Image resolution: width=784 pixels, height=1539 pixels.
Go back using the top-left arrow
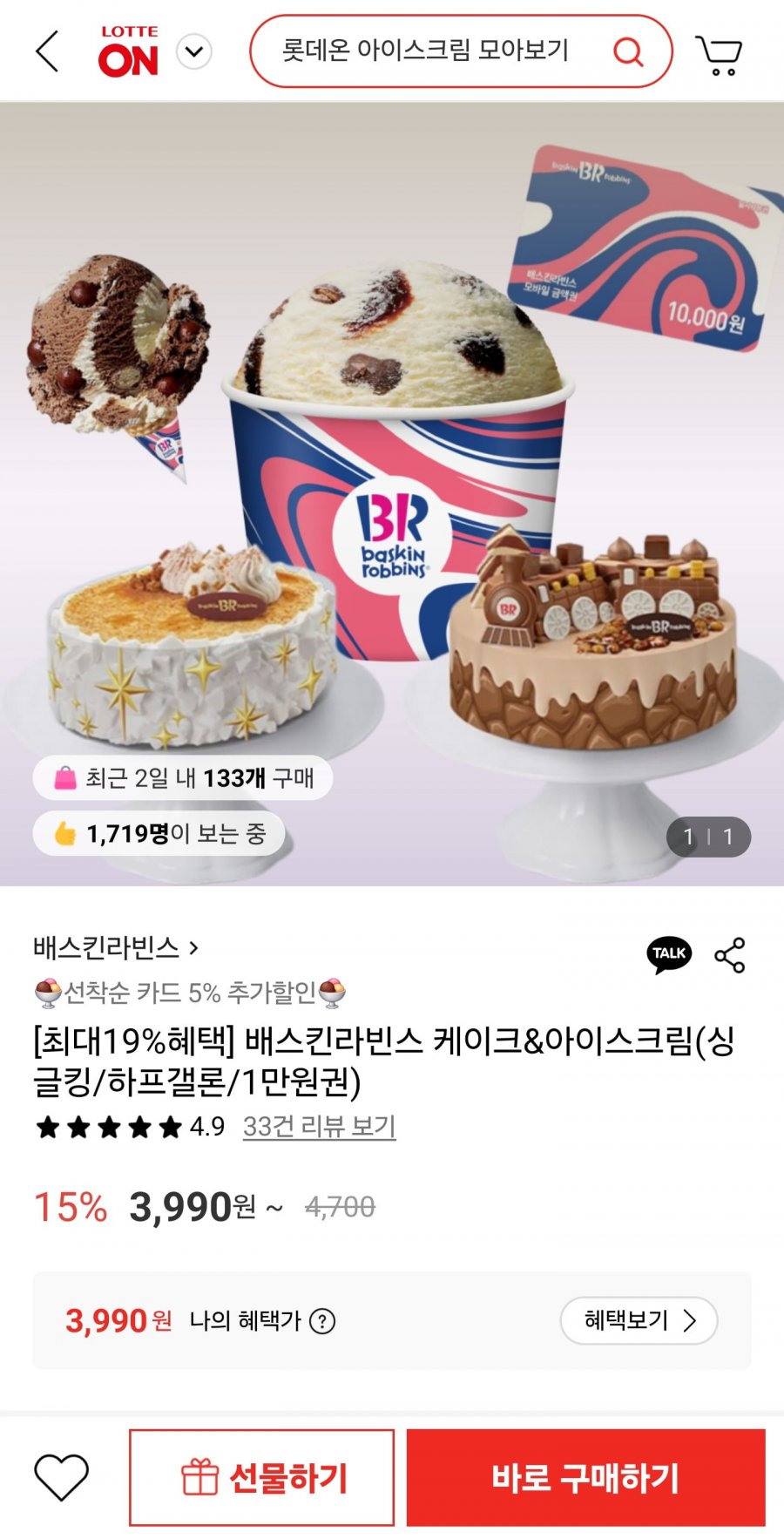(48, 51)
